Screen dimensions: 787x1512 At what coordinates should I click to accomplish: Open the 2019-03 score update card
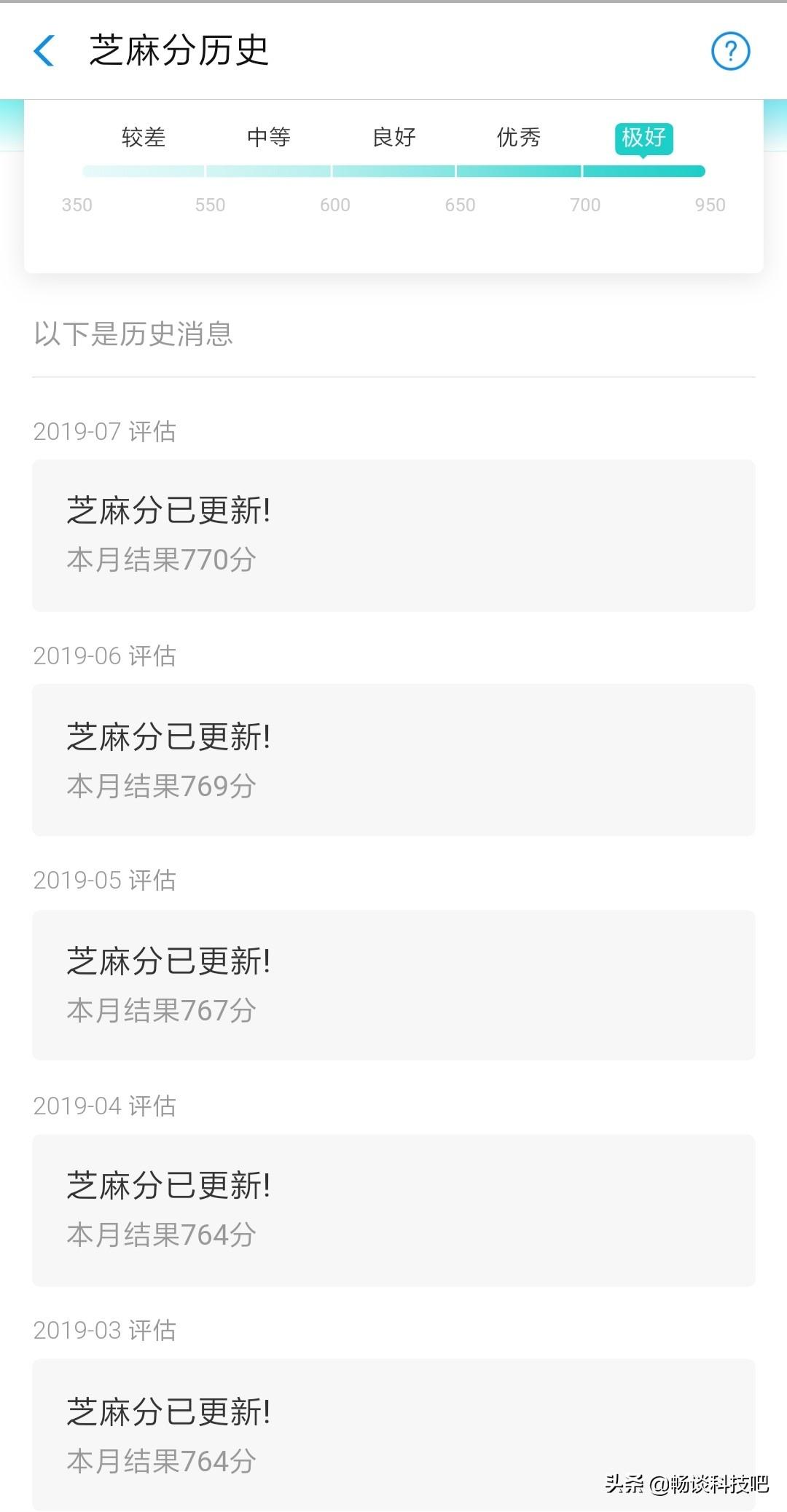[x=393, y=1434]
